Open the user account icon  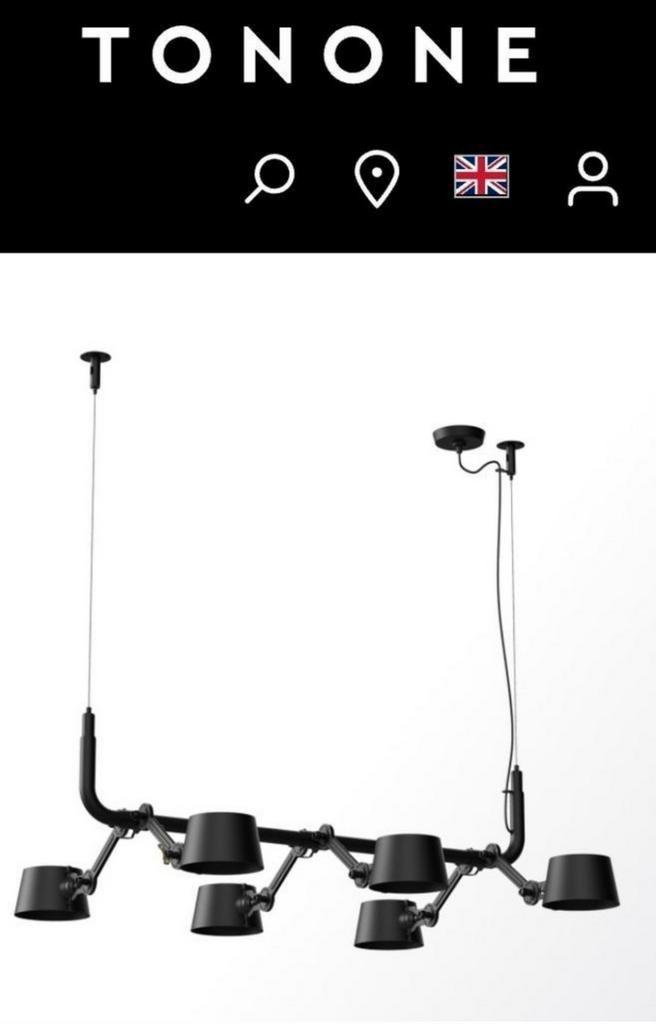[593, 179]
